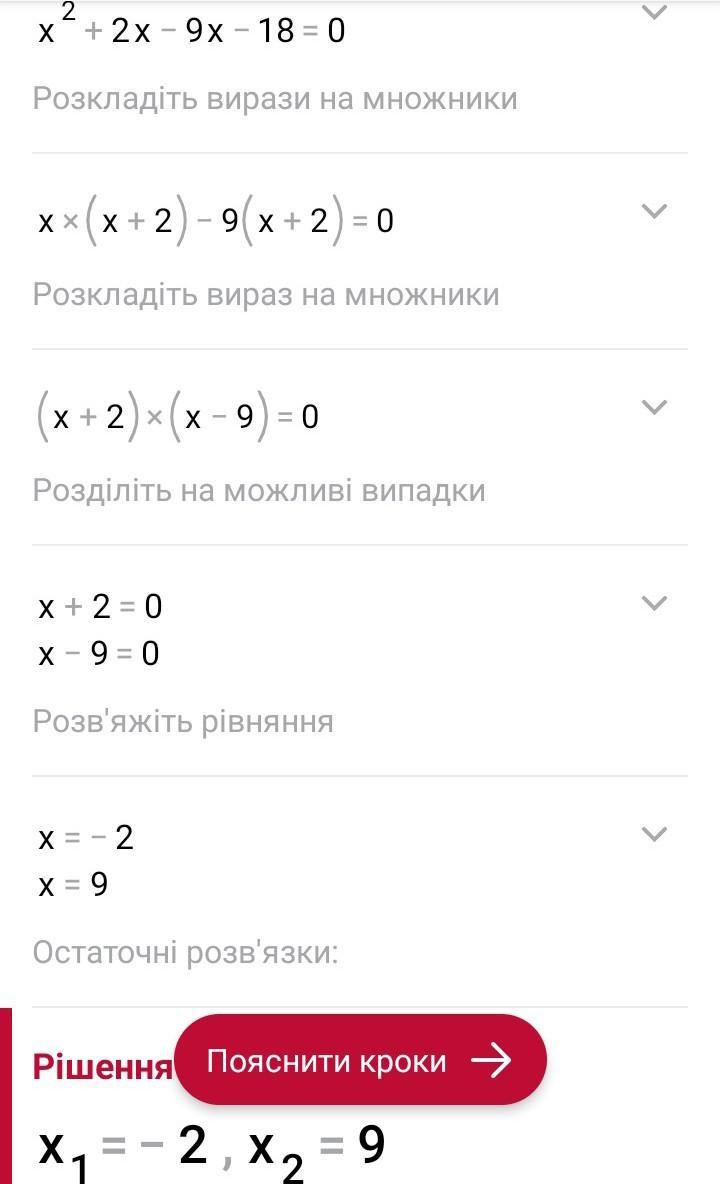
Task: Tap the 'Пояснити кроки' button
Action: click(360, 1060)
